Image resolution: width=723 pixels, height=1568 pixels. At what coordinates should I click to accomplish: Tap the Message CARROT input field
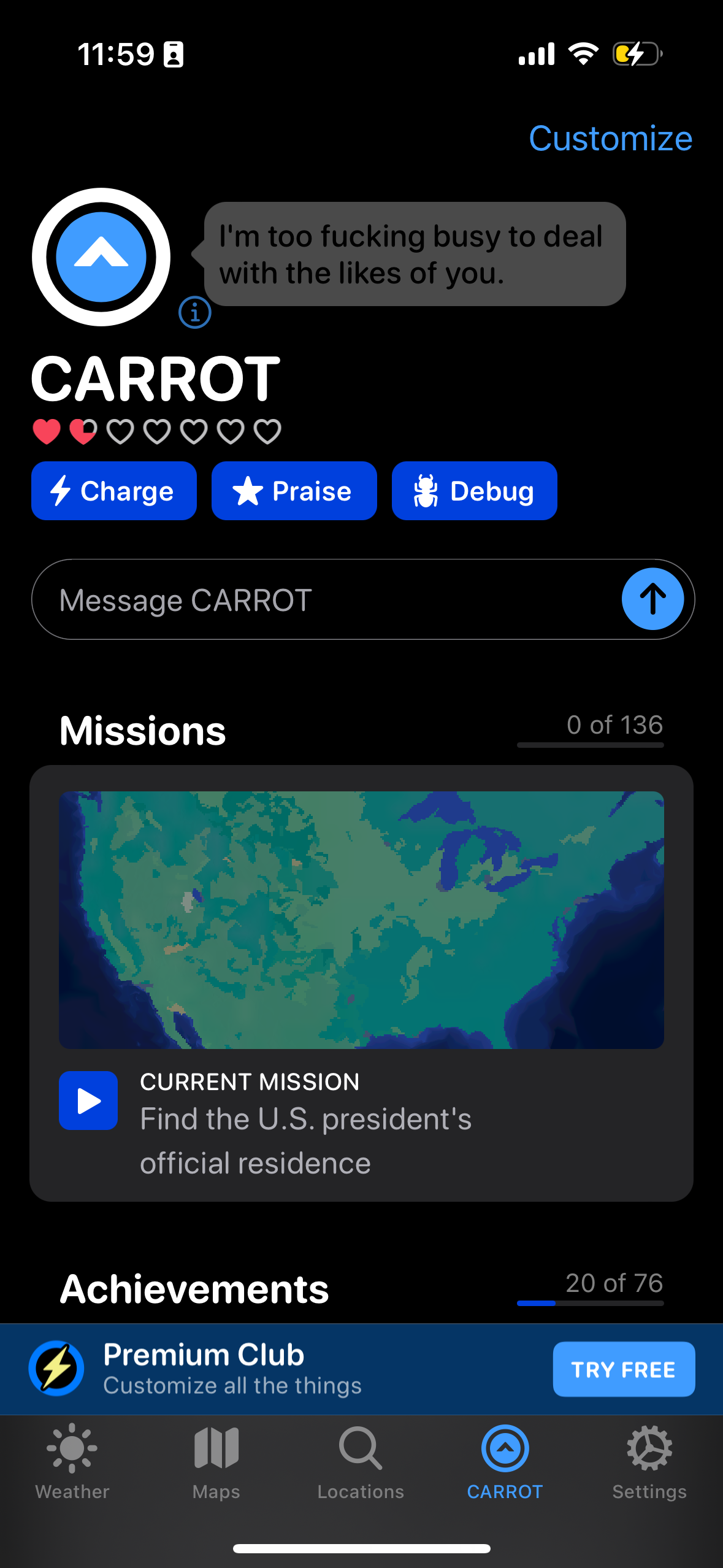(x=276, y=599)
